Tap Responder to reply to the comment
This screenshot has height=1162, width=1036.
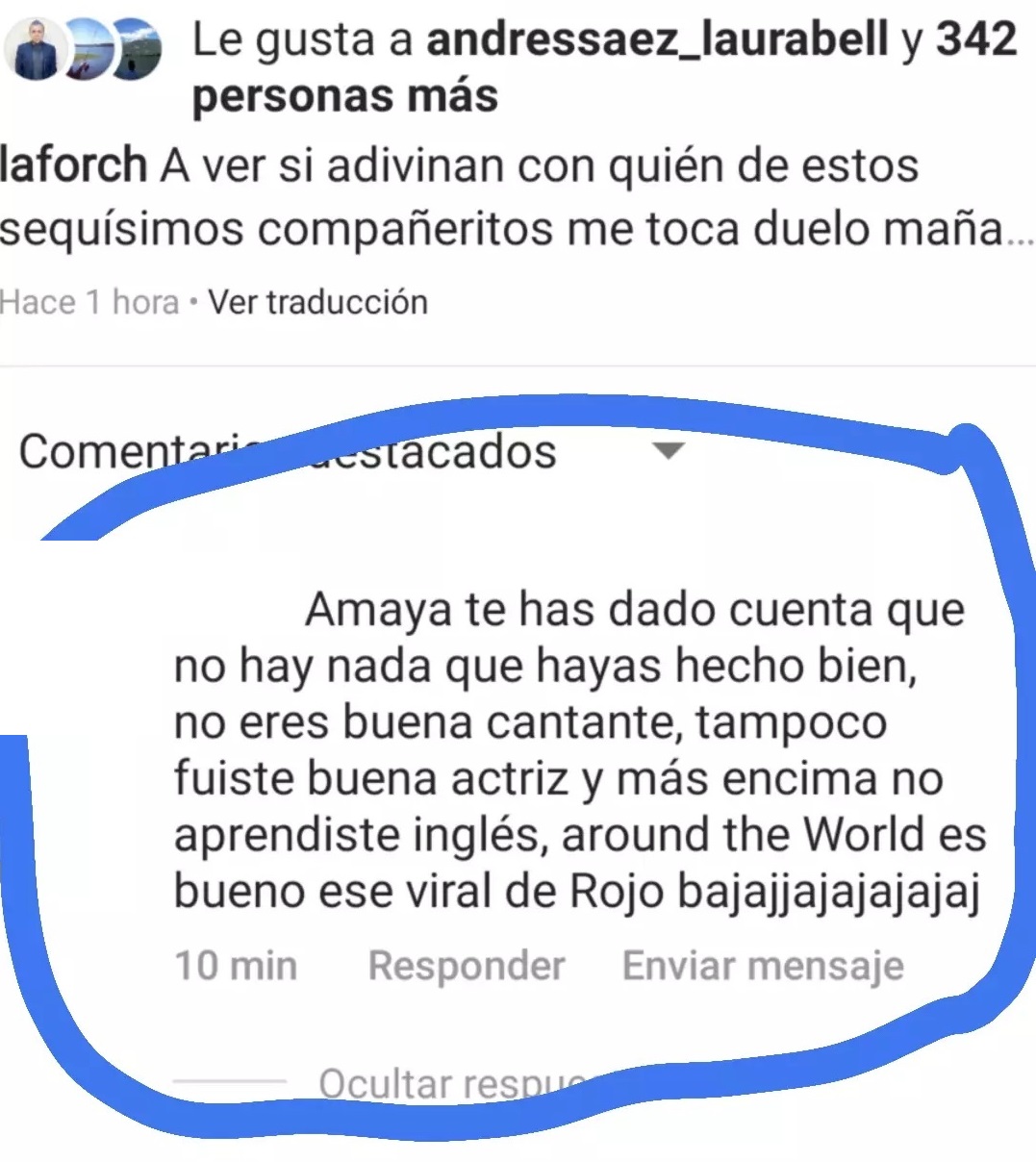(467, 966)
